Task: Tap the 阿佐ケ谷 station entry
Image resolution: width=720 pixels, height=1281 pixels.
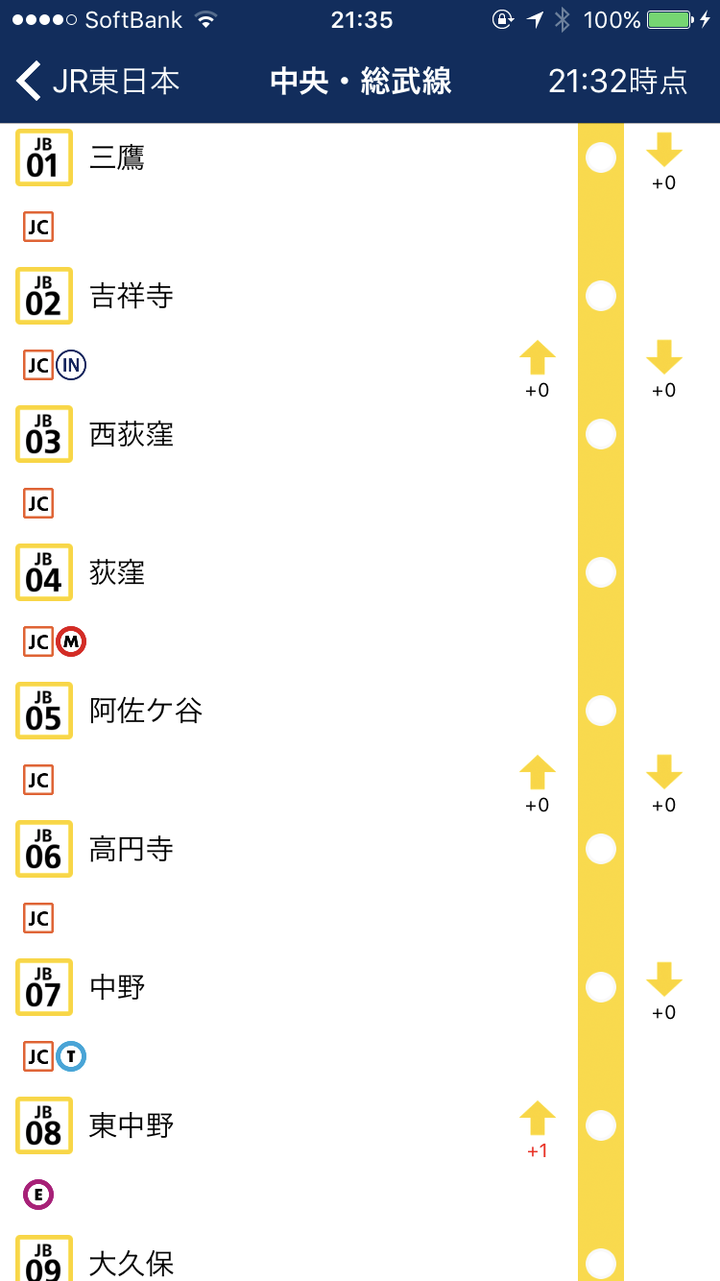Action: [x=146, y=711]
